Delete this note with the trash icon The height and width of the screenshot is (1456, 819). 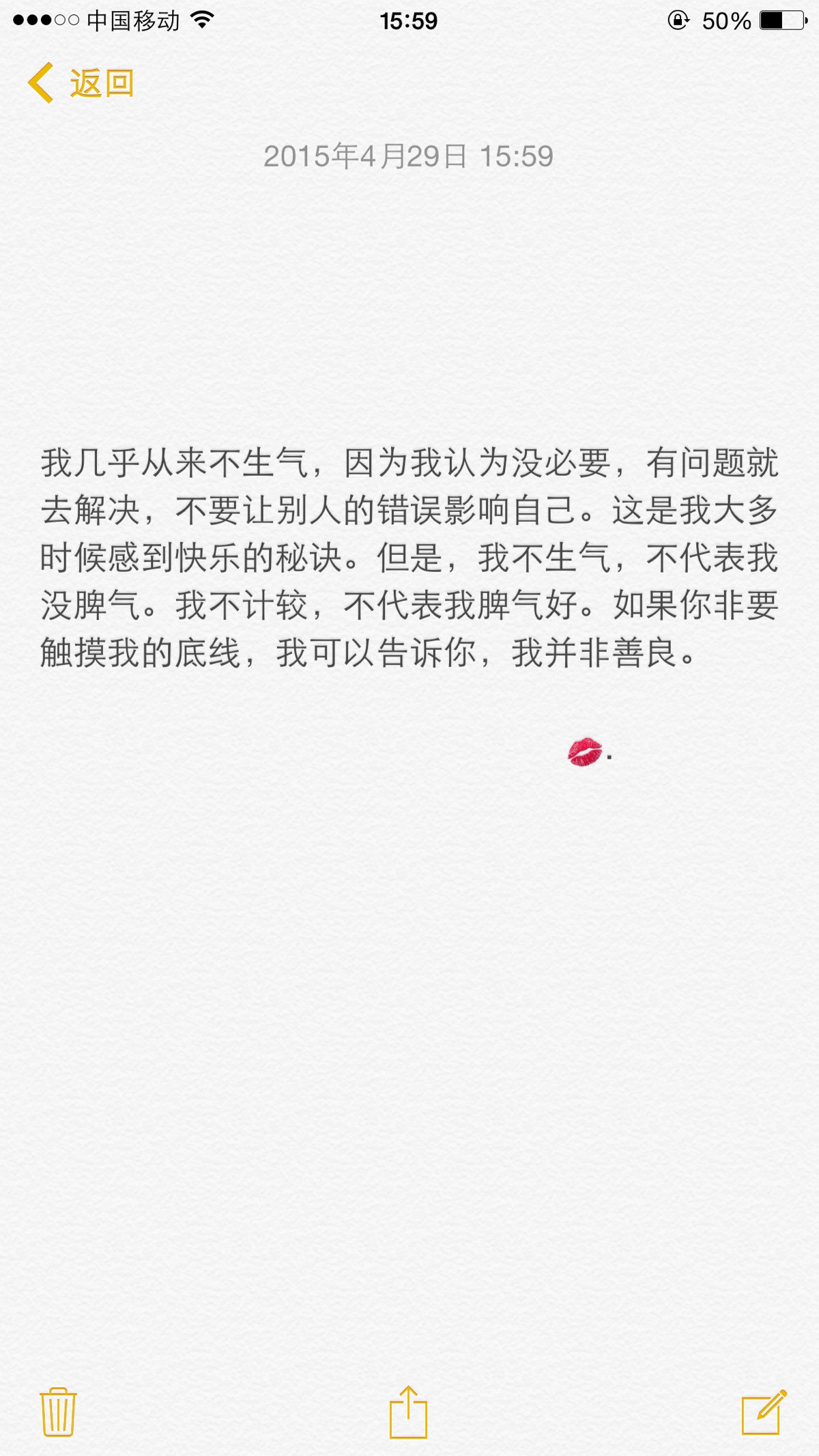tap(58, 1411)
